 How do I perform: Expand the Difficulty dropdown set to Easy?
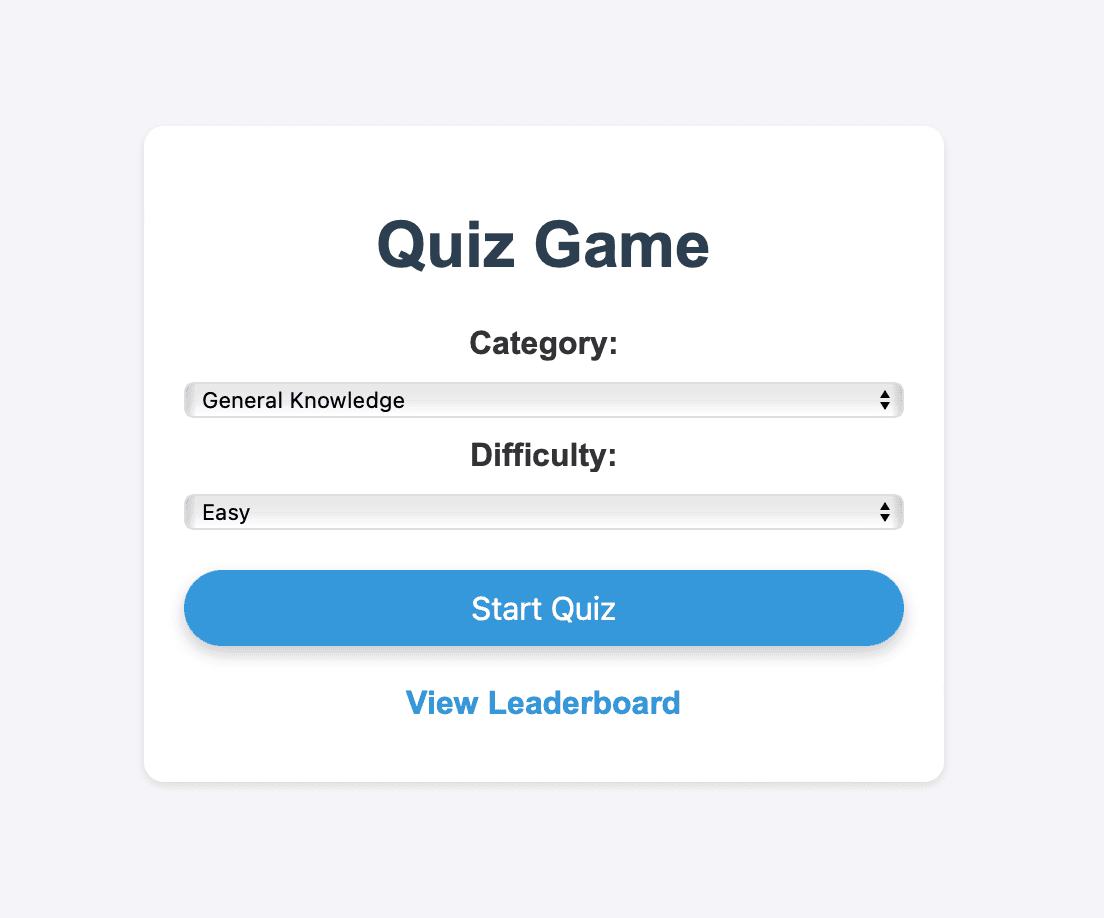(x=543, y=512)
